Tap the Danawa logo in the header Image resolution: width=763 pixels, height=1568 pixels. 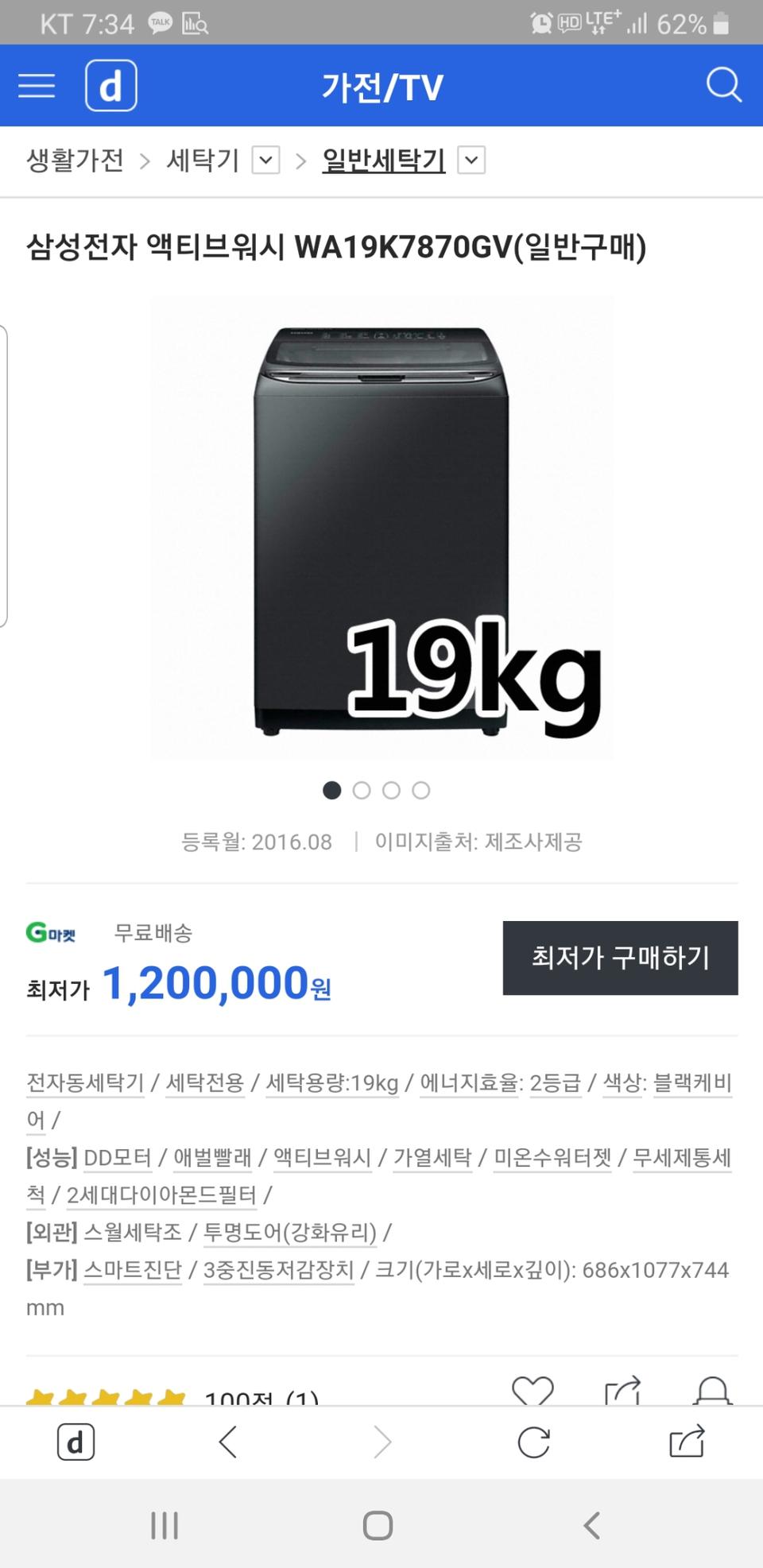(x=110, y=85)
